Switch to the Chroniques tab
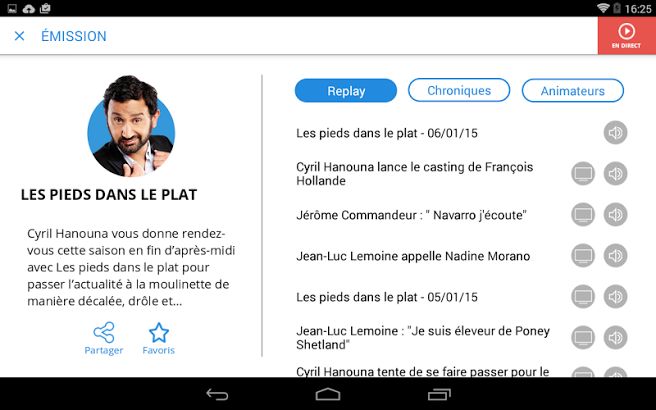 tap(459, 90)
